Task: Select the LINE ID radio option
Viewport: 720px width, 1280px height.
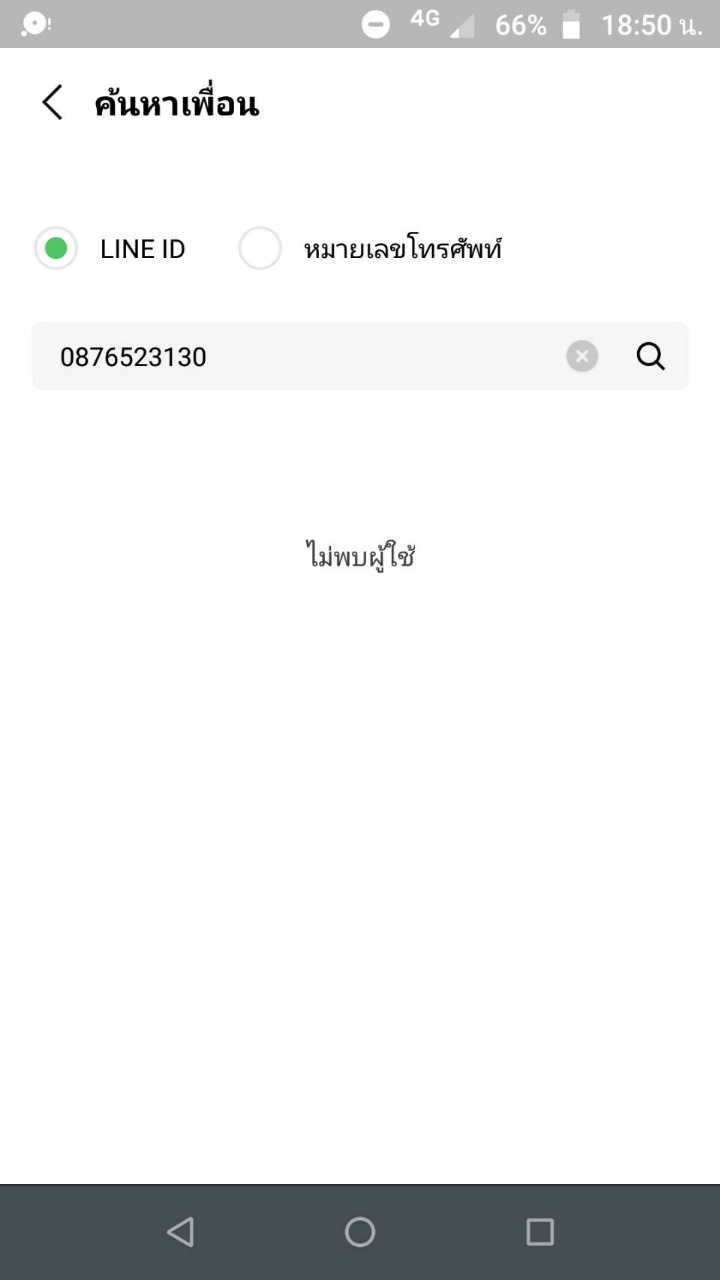Action: (56, 249)
